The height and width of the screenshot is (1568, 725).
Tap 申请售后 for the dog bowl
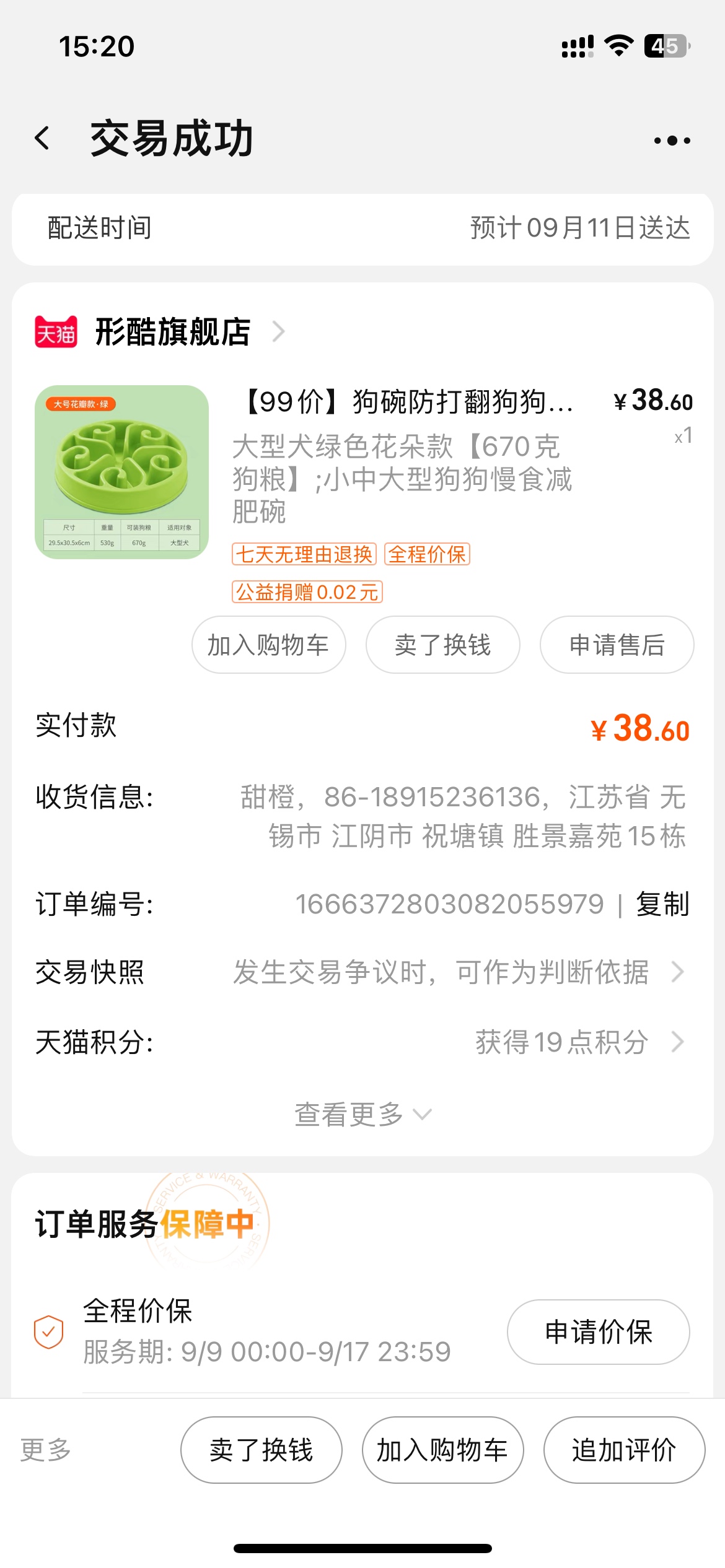pyautogui.click(x=617, y=645)
